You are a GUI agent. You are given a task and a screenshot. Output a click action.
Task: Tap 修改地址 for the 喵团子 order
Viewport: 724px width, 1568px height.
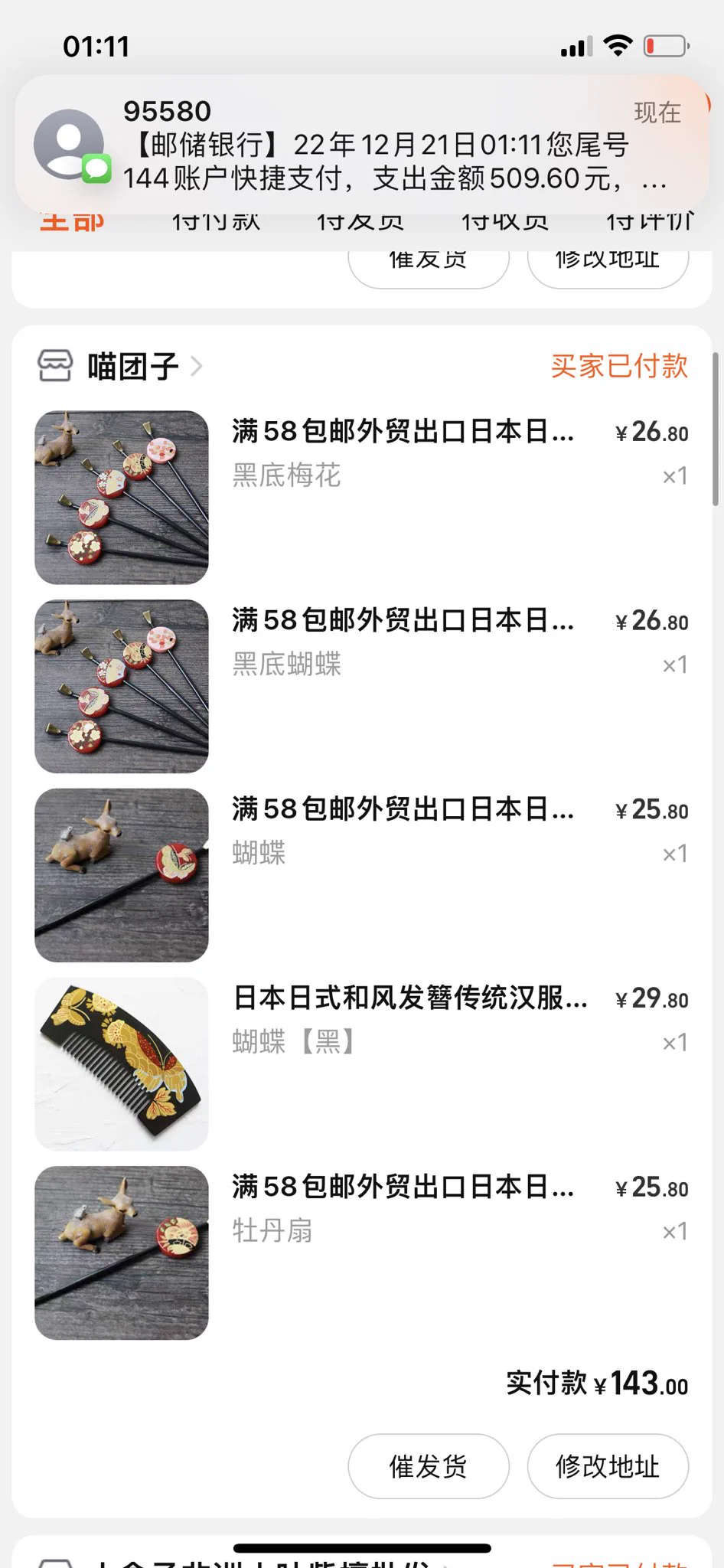(608, 1466)
